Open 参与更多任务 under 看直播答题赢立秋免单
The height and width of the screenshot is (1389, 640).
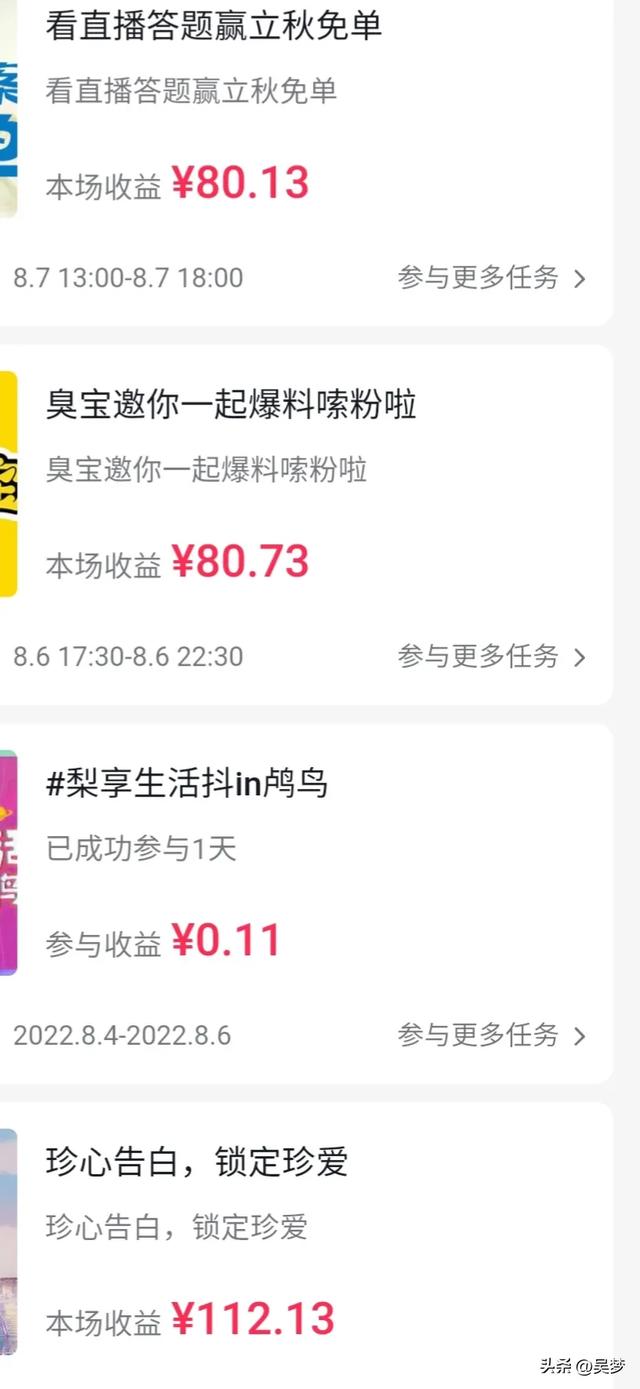pos(492,277)
